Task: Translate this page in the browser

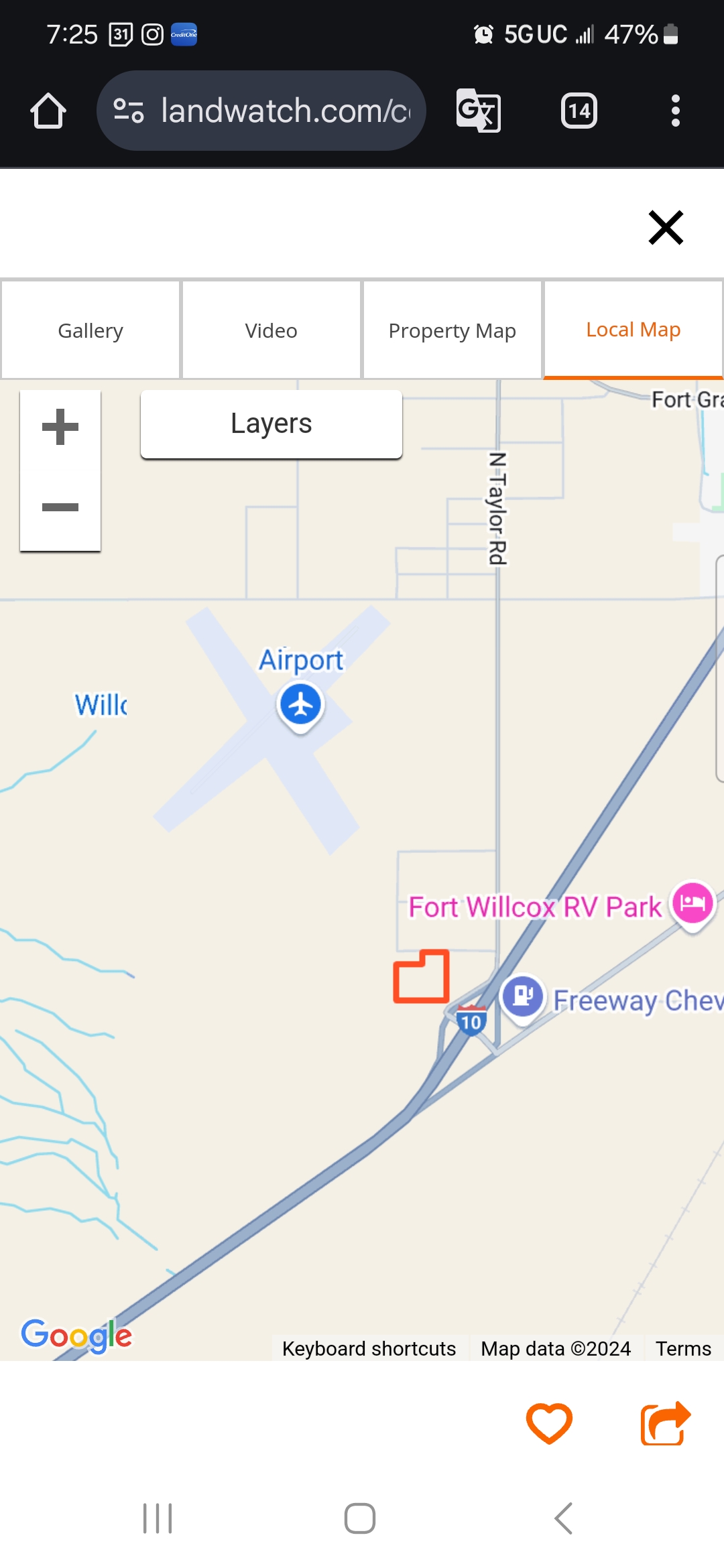Action: click(478, 111)
